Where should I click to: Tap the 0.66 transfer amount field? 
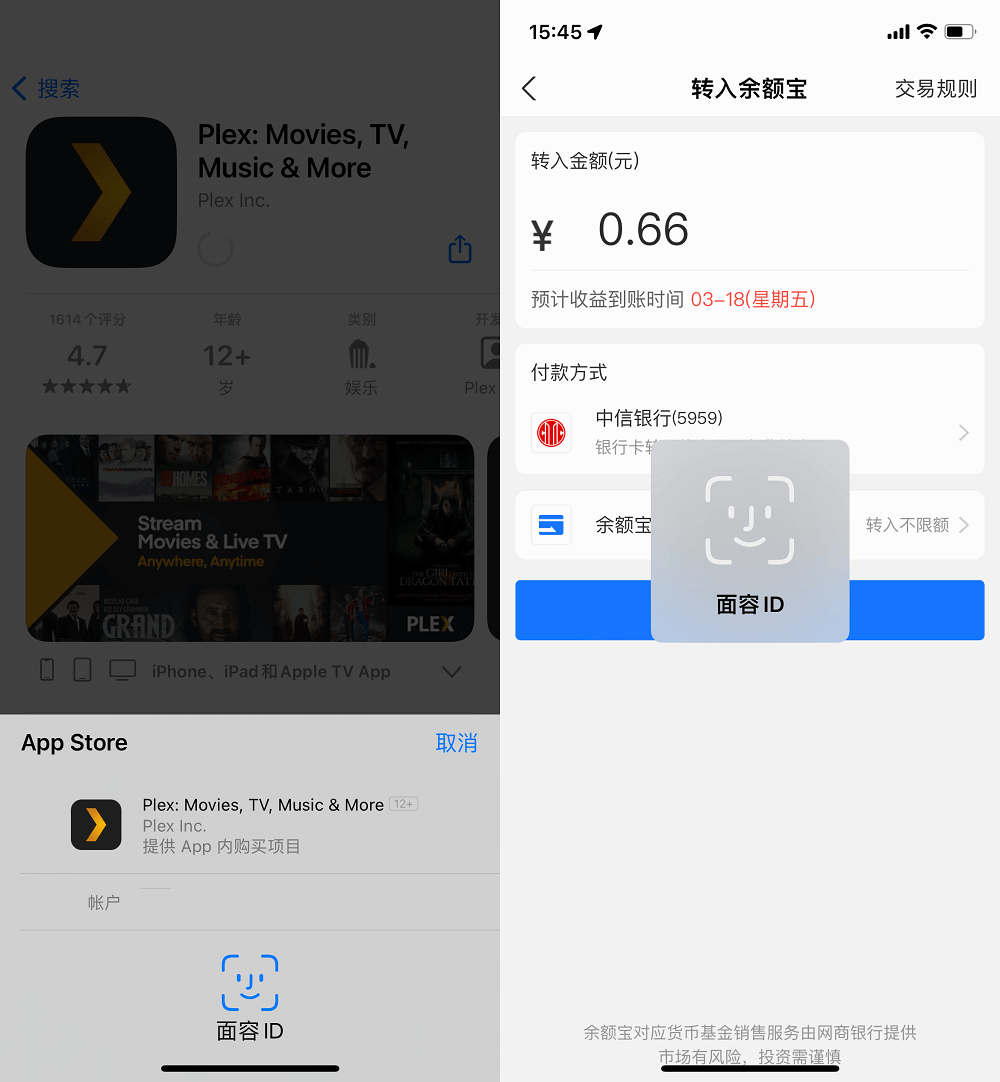[x=643, y=229]
